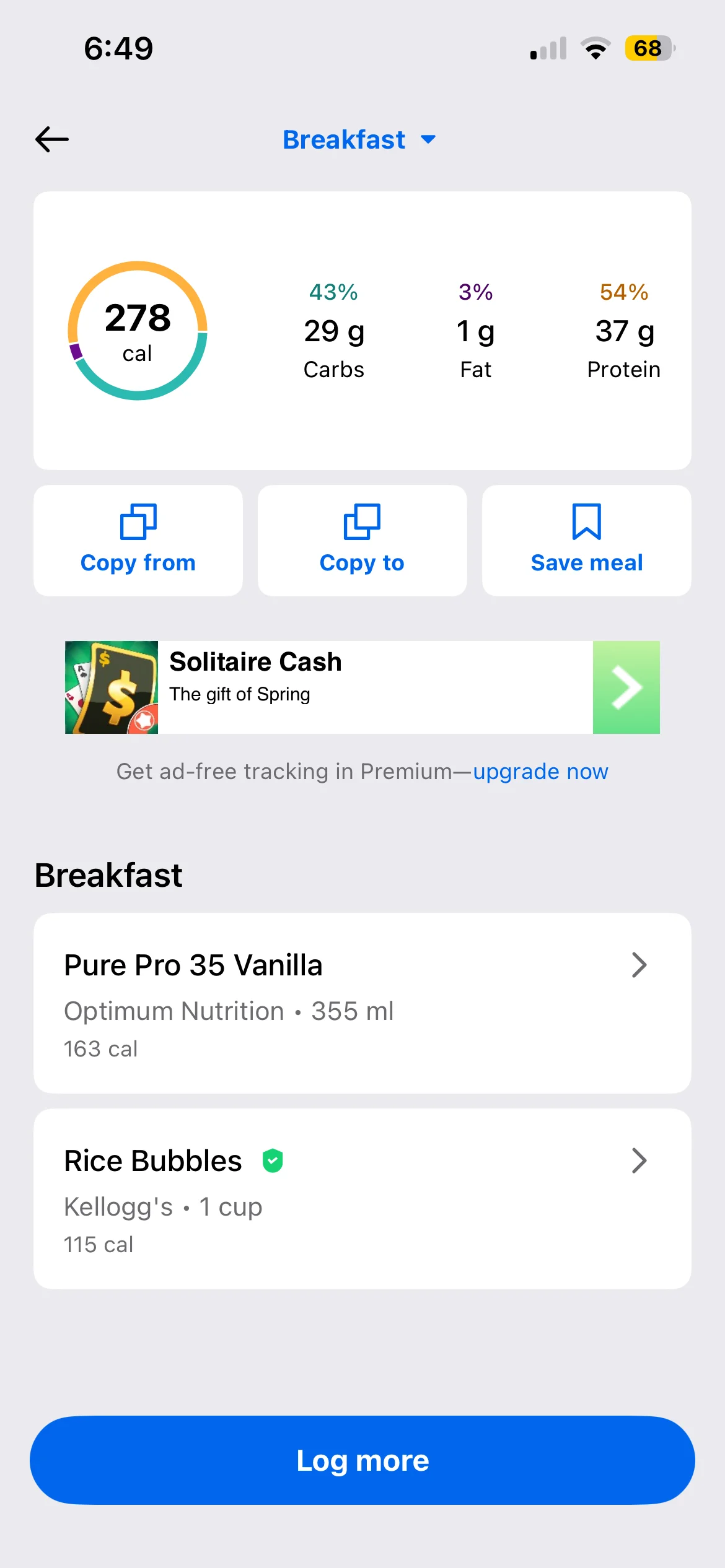
Task: Open the Breakfast meal dropdown
Action: point(359,140)
